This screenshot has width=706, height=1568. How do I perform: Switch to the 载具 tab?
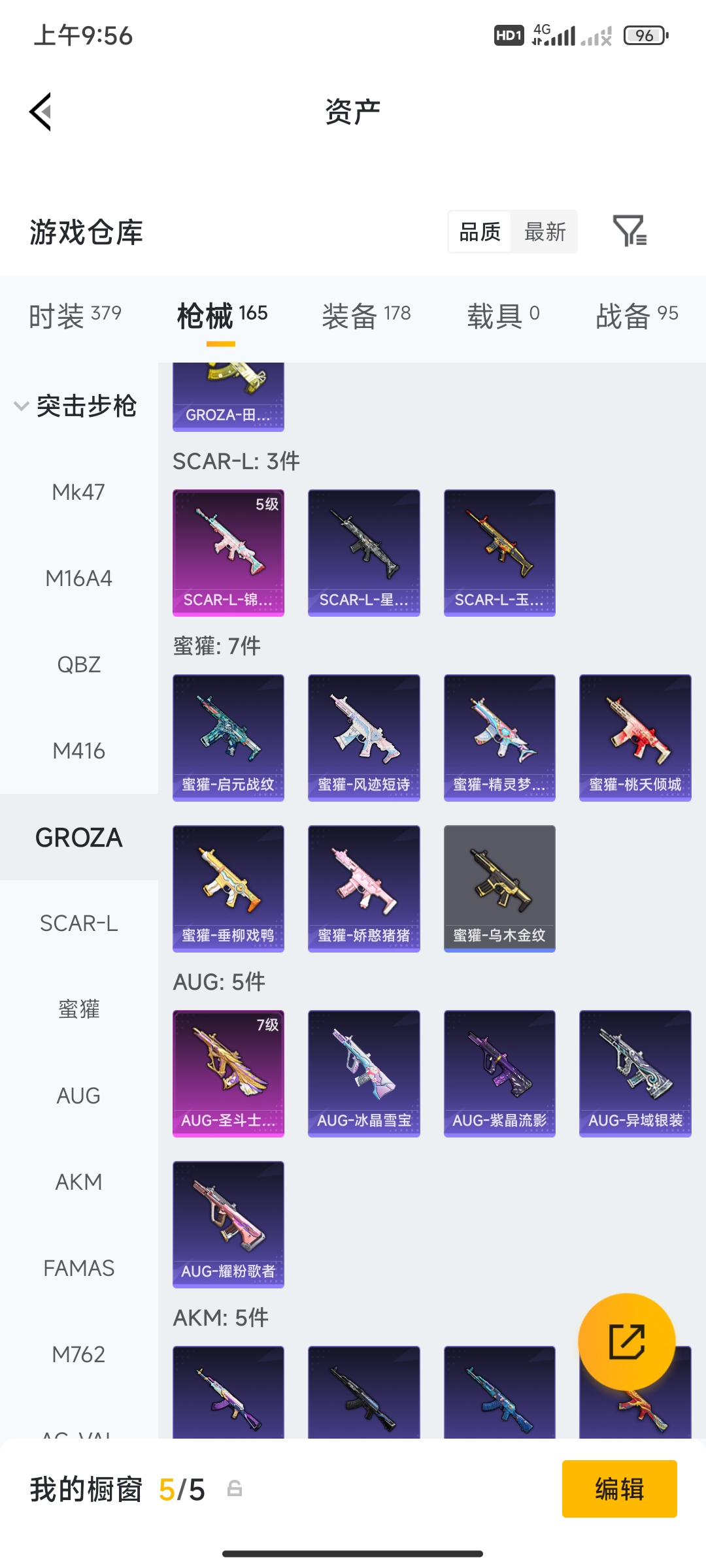503,316
